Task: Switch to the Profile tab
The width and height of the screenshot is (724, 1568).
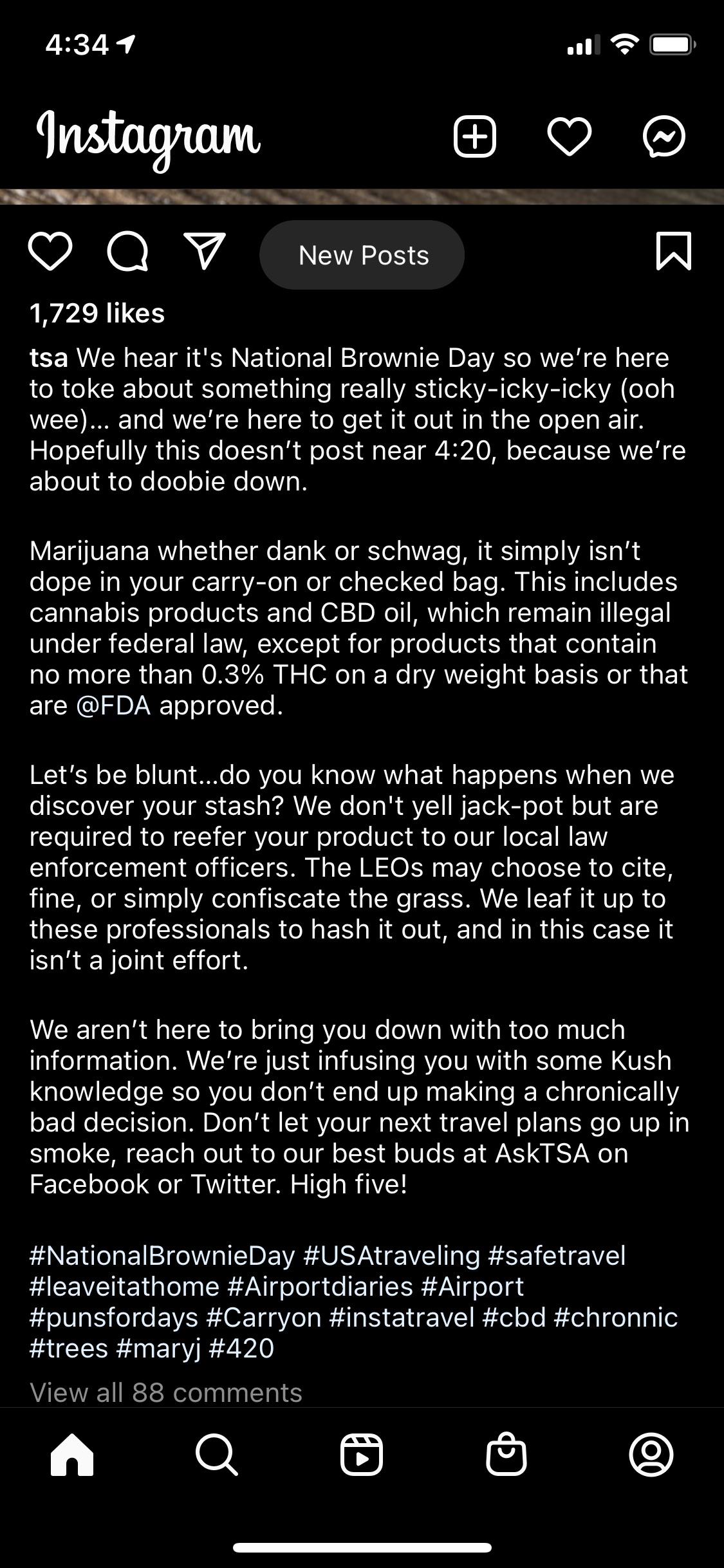Action: coord(651,1455)
